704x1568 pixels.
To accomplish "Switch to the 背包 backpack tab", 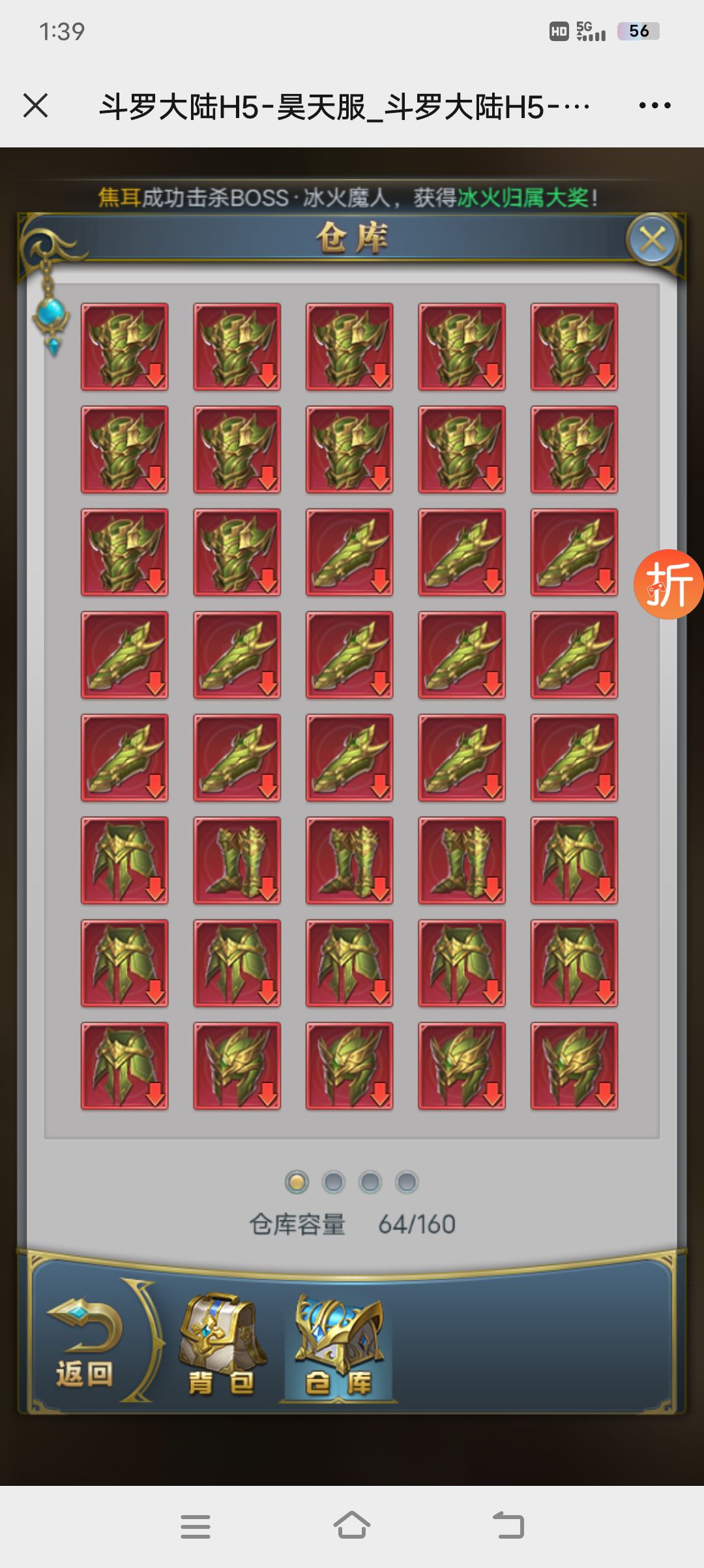I will click(222, 1348).
